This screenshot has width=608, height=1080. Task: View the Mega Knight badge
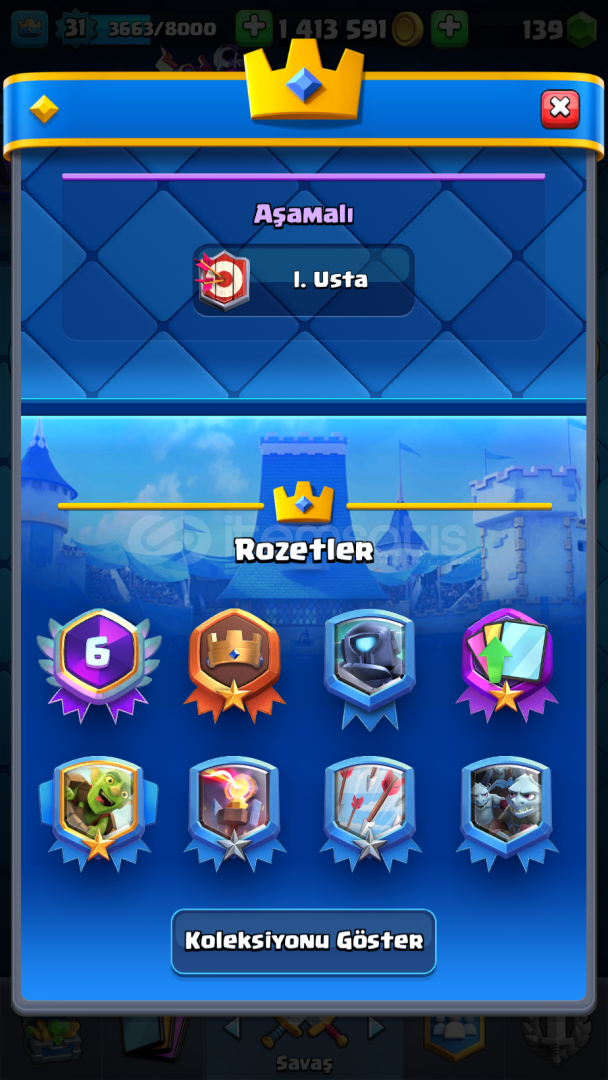[x=370, y=668]
